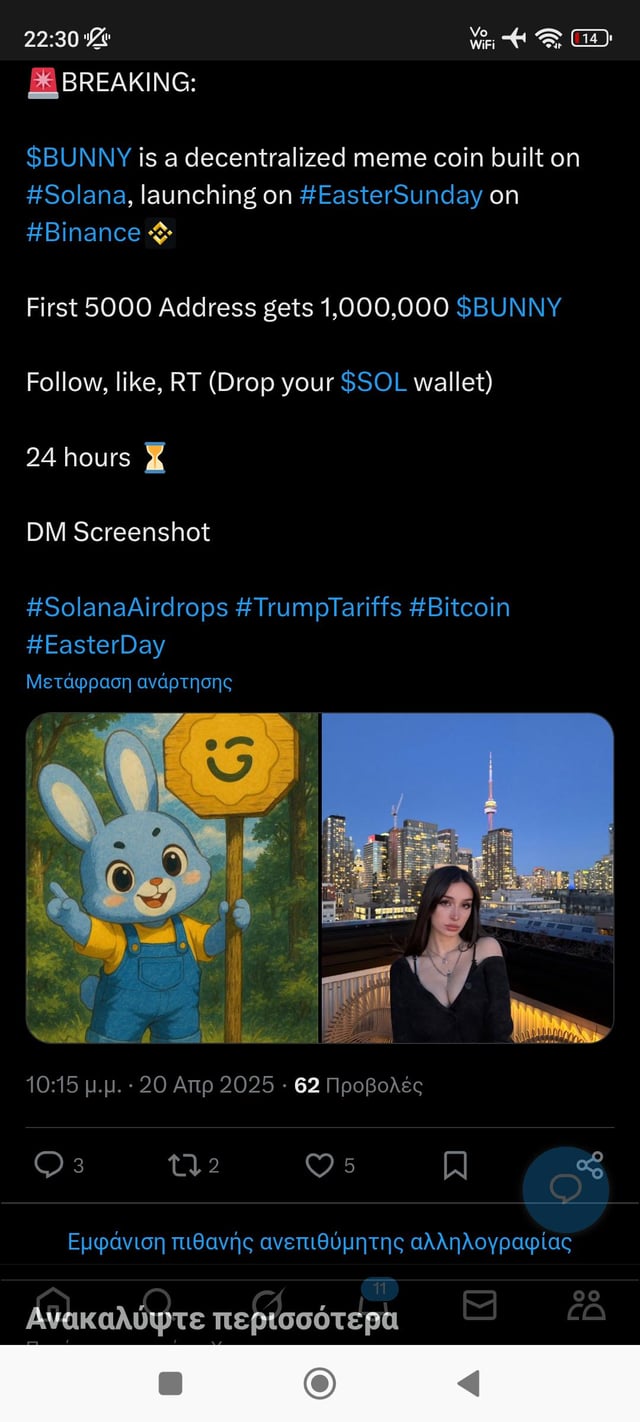Image resolution: width=640 pixels, height=1422 pixels.
Task: Open the city skyline photo
Action: coord(467,878)
